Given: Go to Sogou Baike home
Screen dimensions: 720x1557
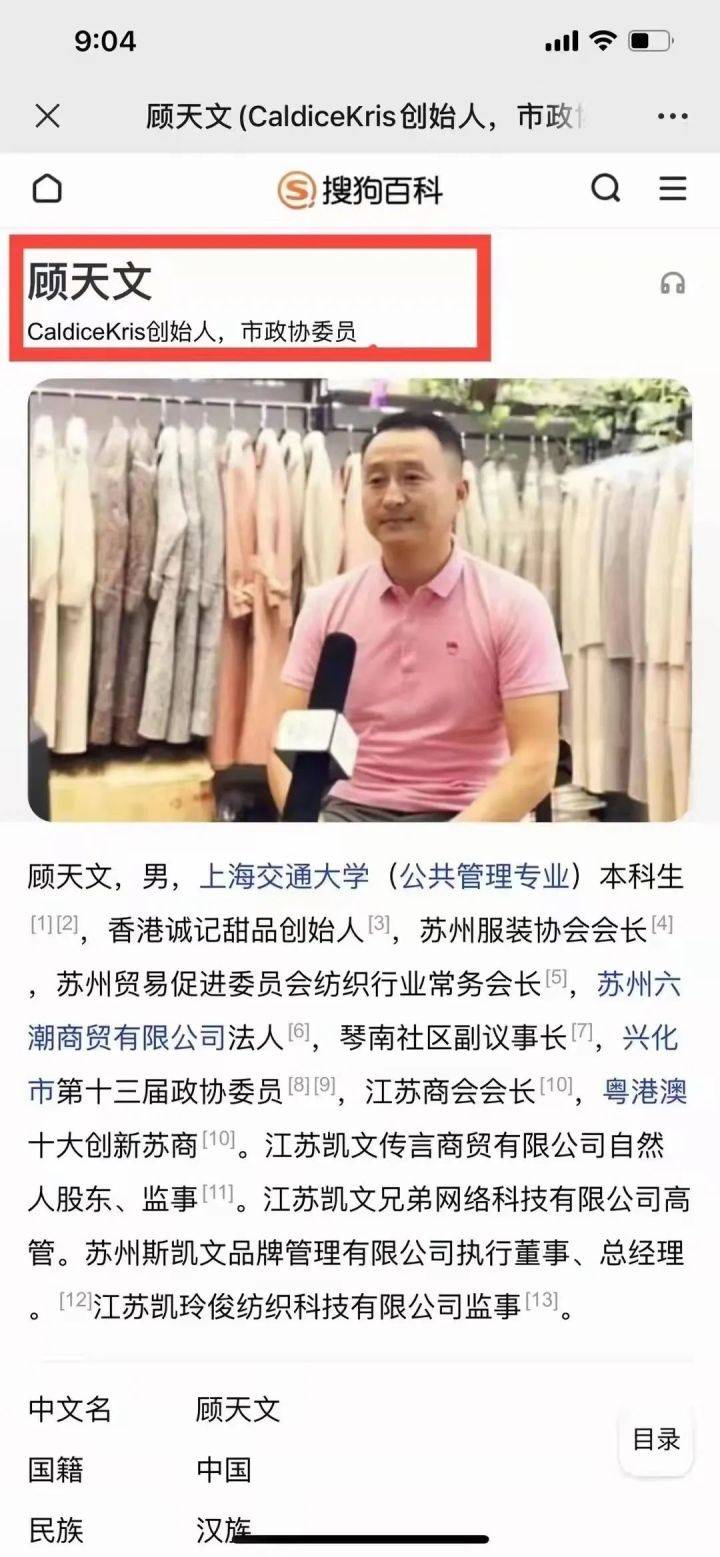Looking at the screenshot, I should point(47,188).
